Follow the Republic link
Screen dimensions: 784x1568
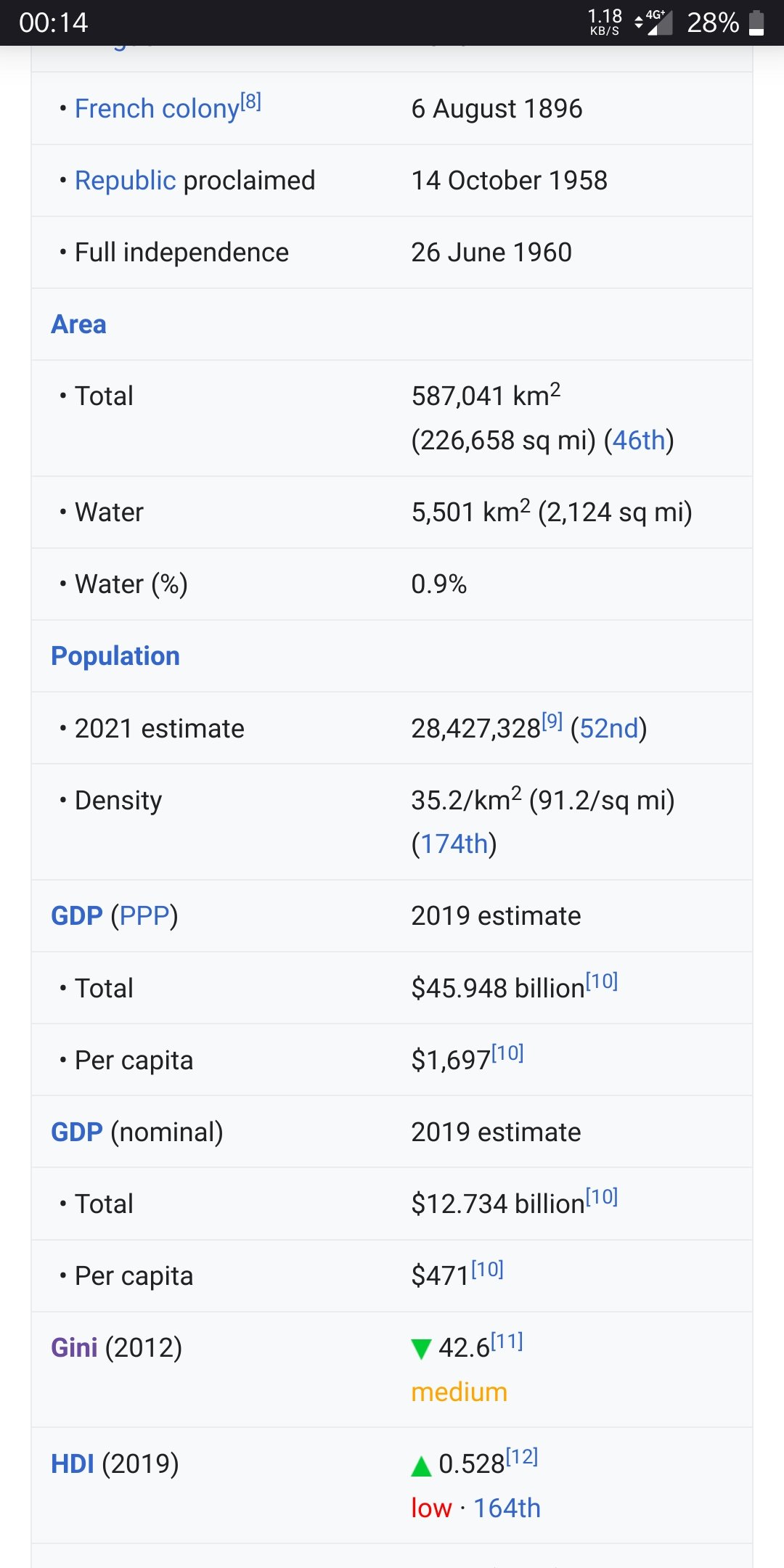(125, 181)
